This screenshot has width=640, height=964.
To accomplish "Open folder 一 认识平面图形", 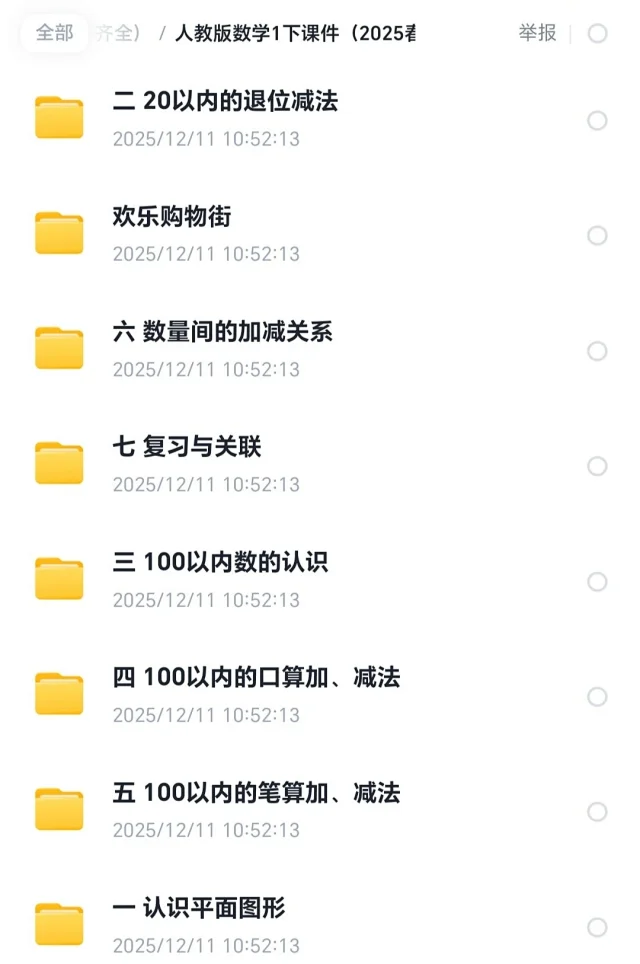I will point(199,908).
